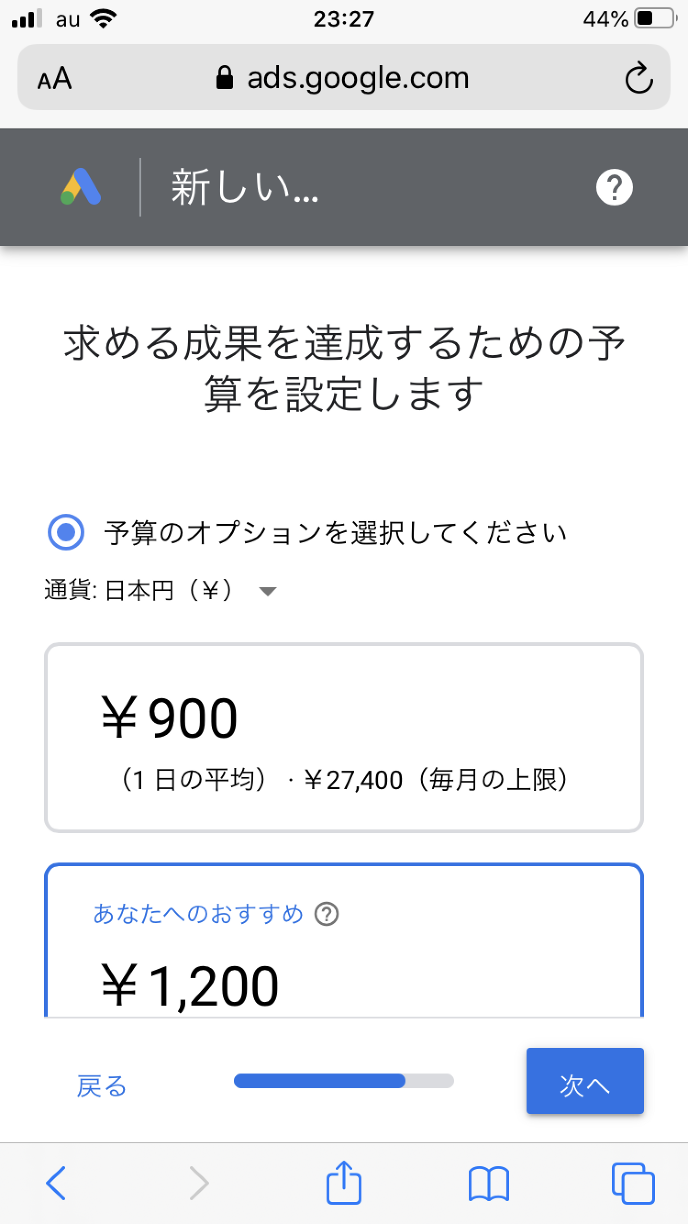Show open Safari tabs
Screen dimensions: 688x1224
point(632,1184)
